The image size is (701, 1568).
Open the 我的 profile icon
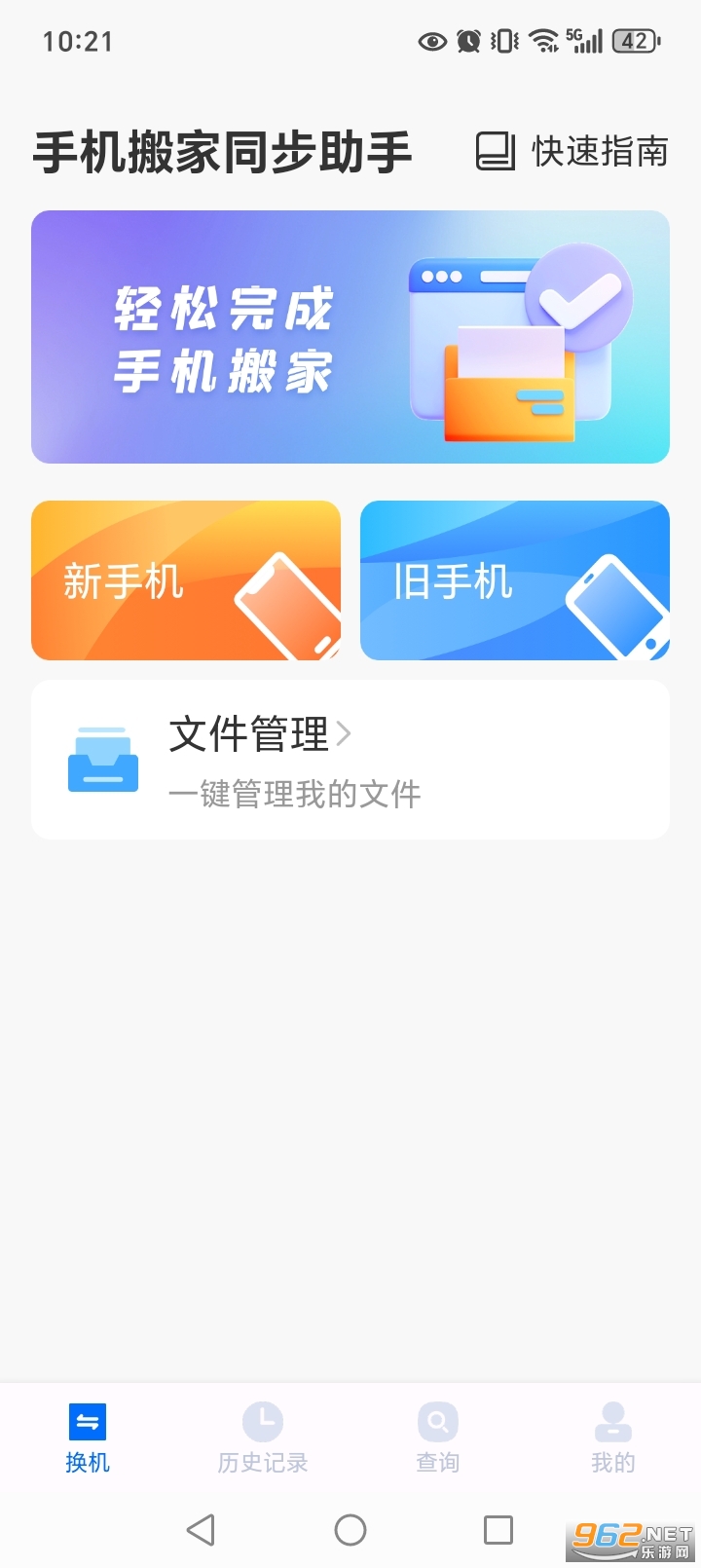pyautogui.click(x=612, y=1422)
